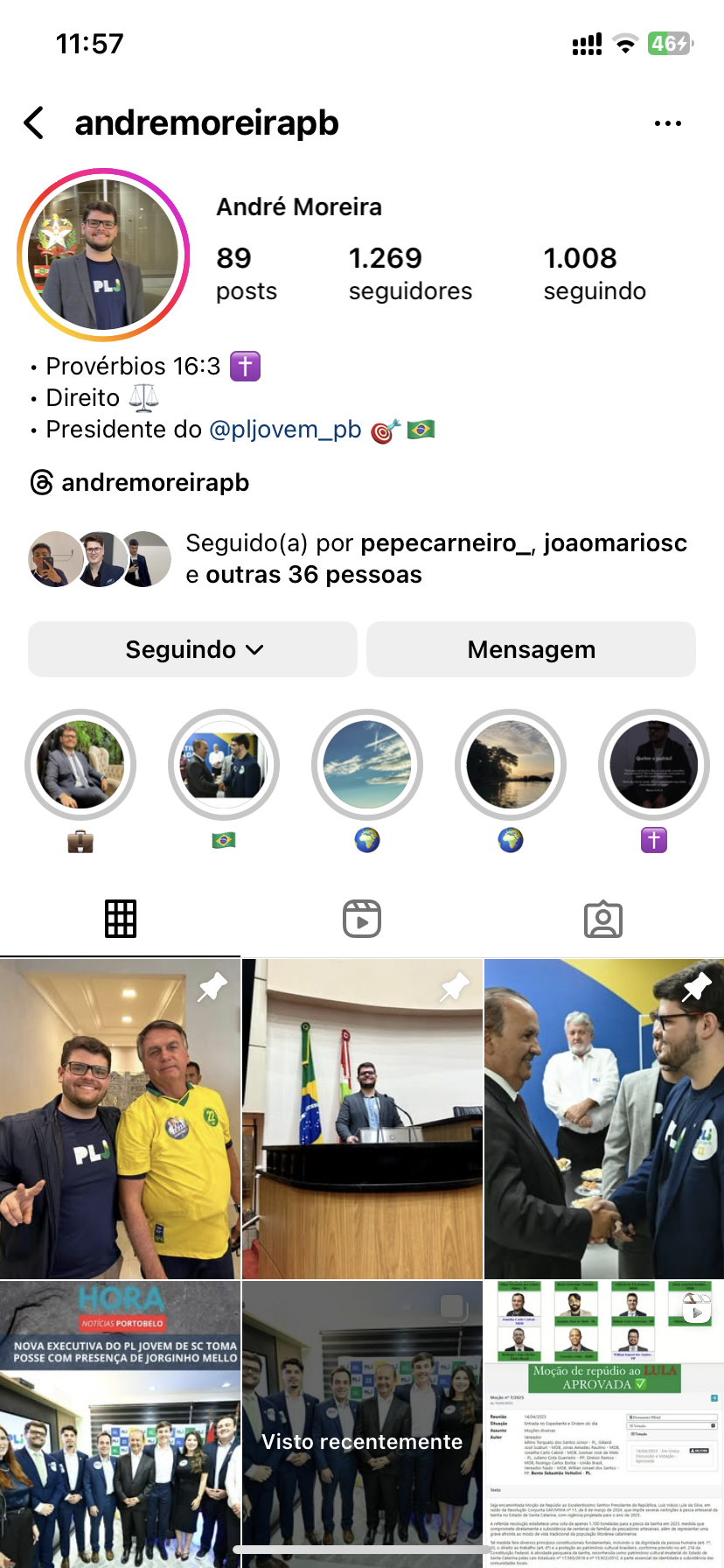Switch to the tagged photos tab
The image size is (724, 1568).
coord(602,919)
